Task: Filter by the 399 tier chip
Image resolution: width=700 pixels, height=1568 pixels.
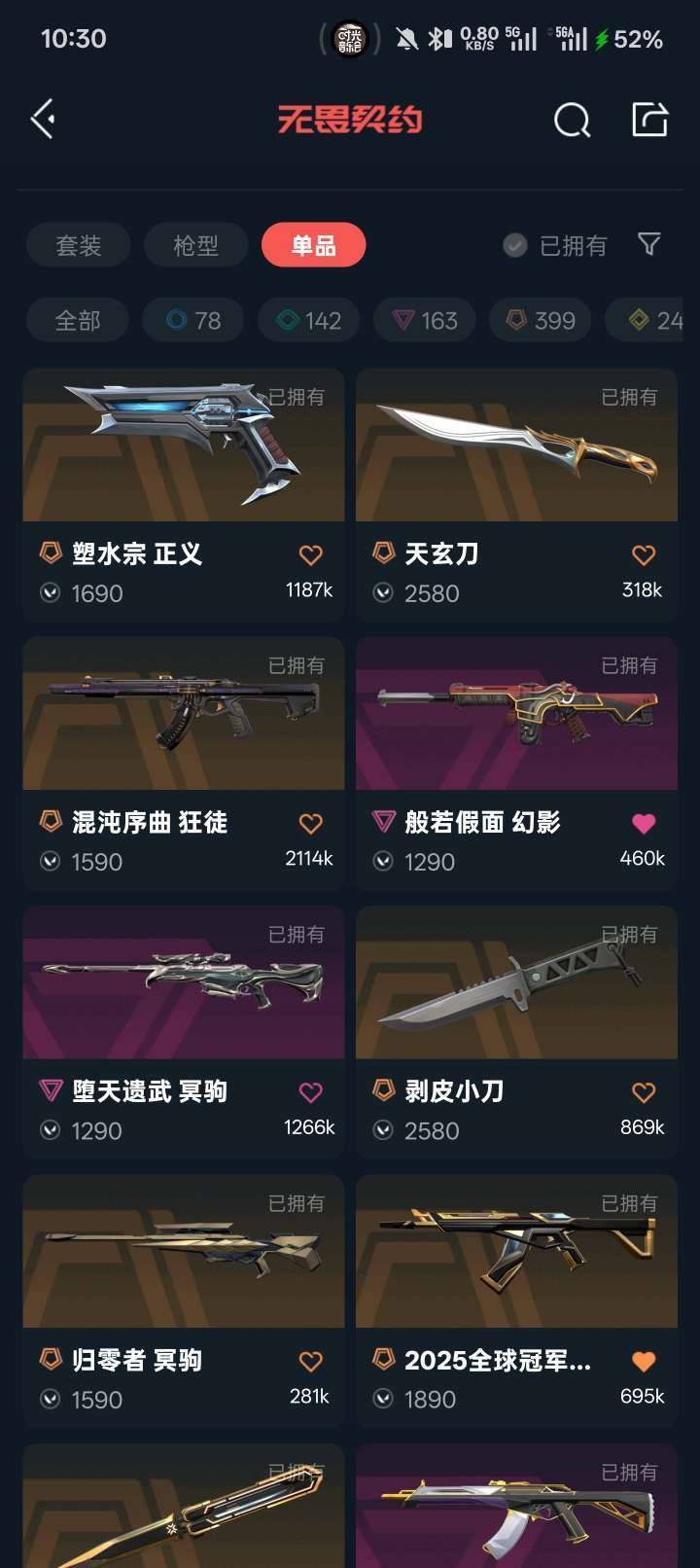Action: tap(540, 320)
